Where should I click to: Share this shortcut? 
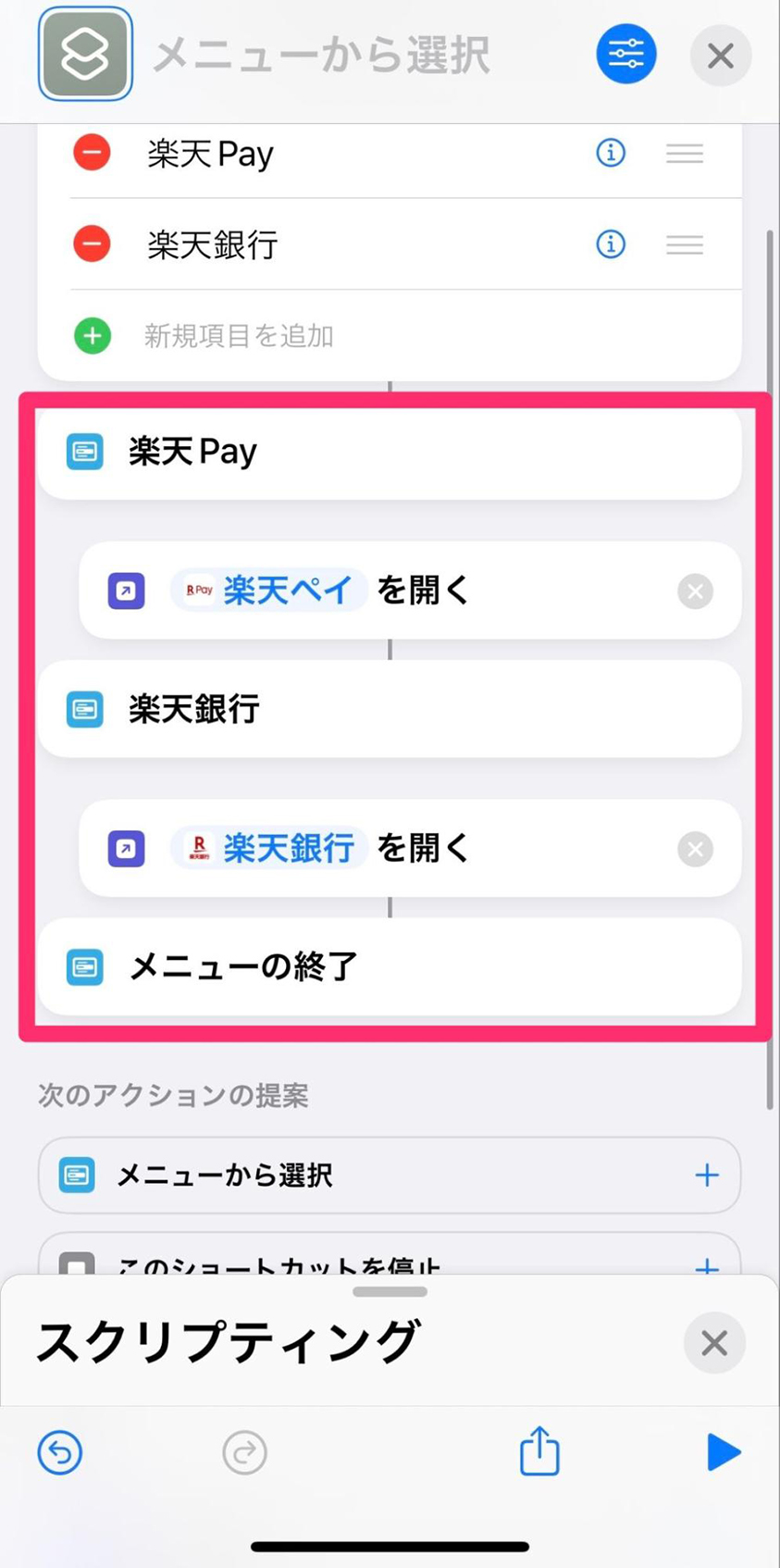[539, 1450]
